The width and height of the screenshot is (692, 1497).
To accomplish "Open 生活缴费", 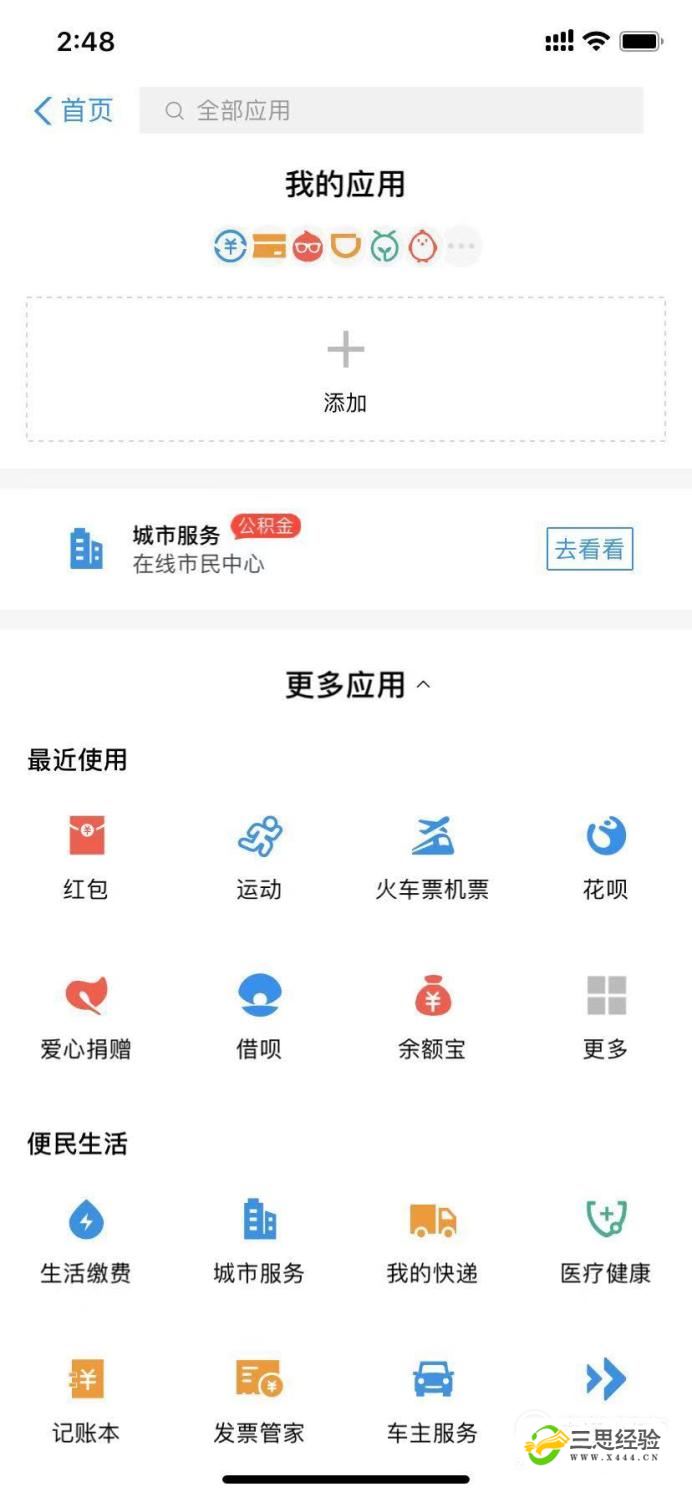I will pos(86,1240).
